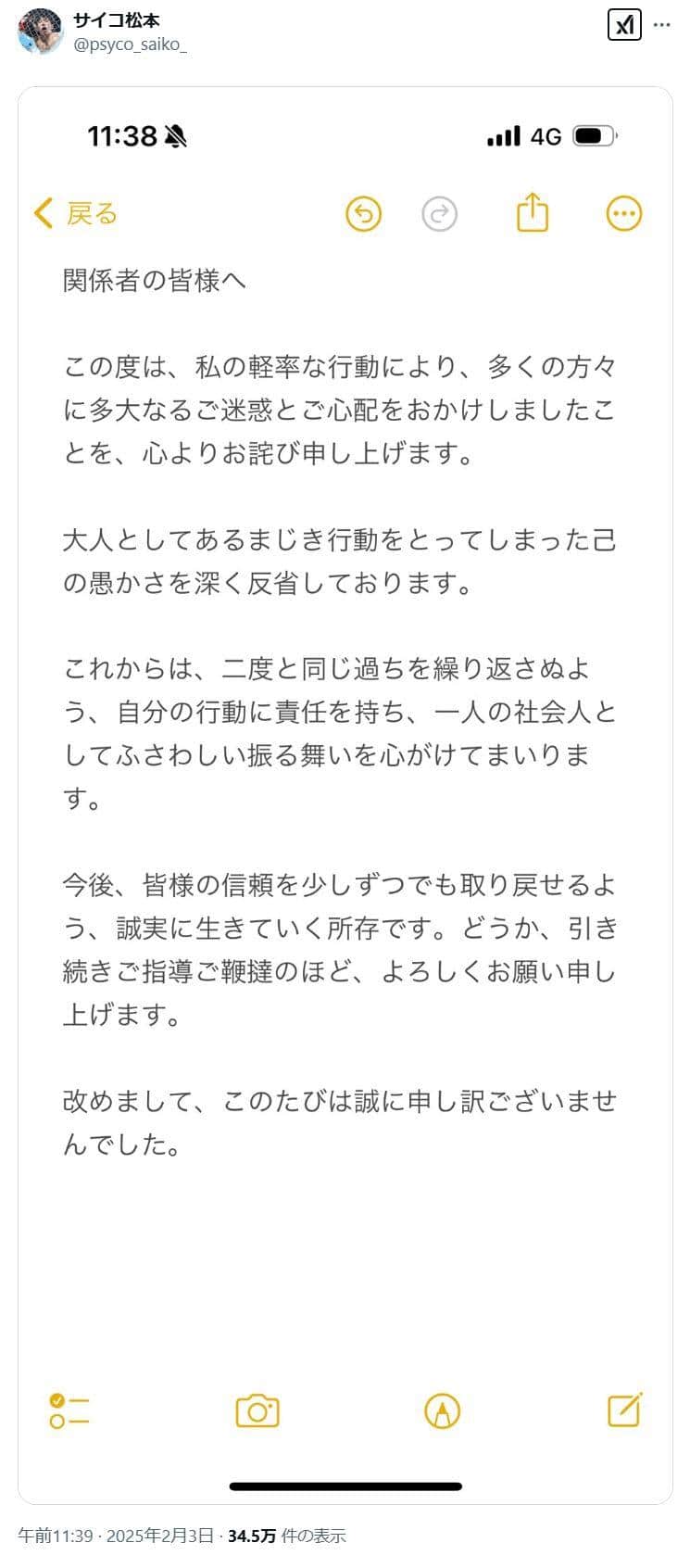Click the X logo on the post

point(625,25)
